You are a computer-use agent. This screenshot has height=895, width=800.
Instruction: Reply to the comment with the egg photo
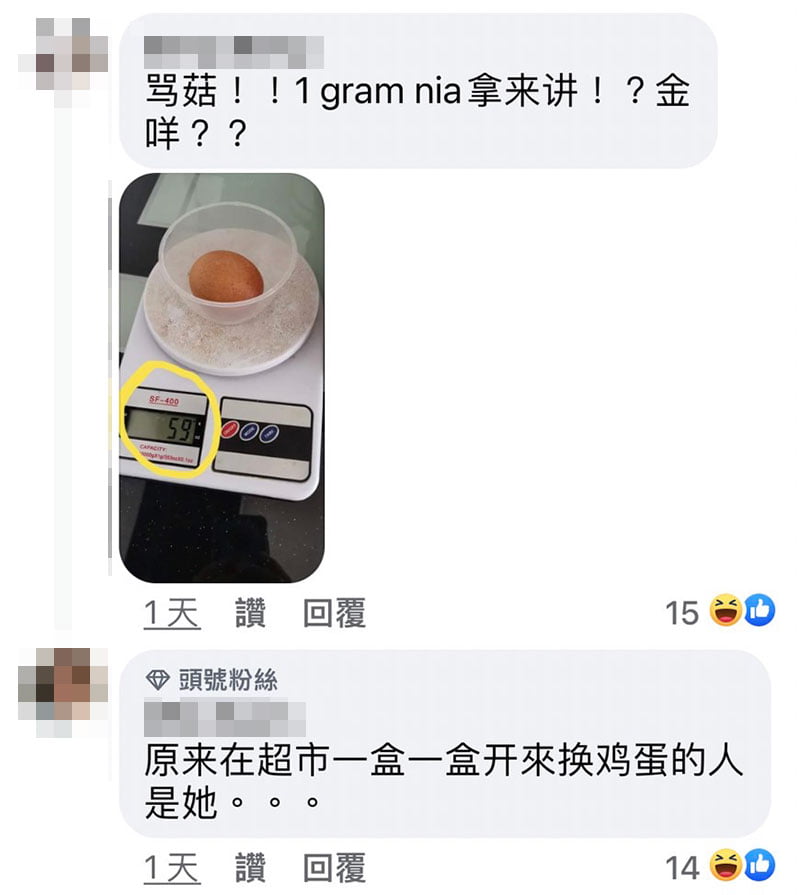point(334,613)
